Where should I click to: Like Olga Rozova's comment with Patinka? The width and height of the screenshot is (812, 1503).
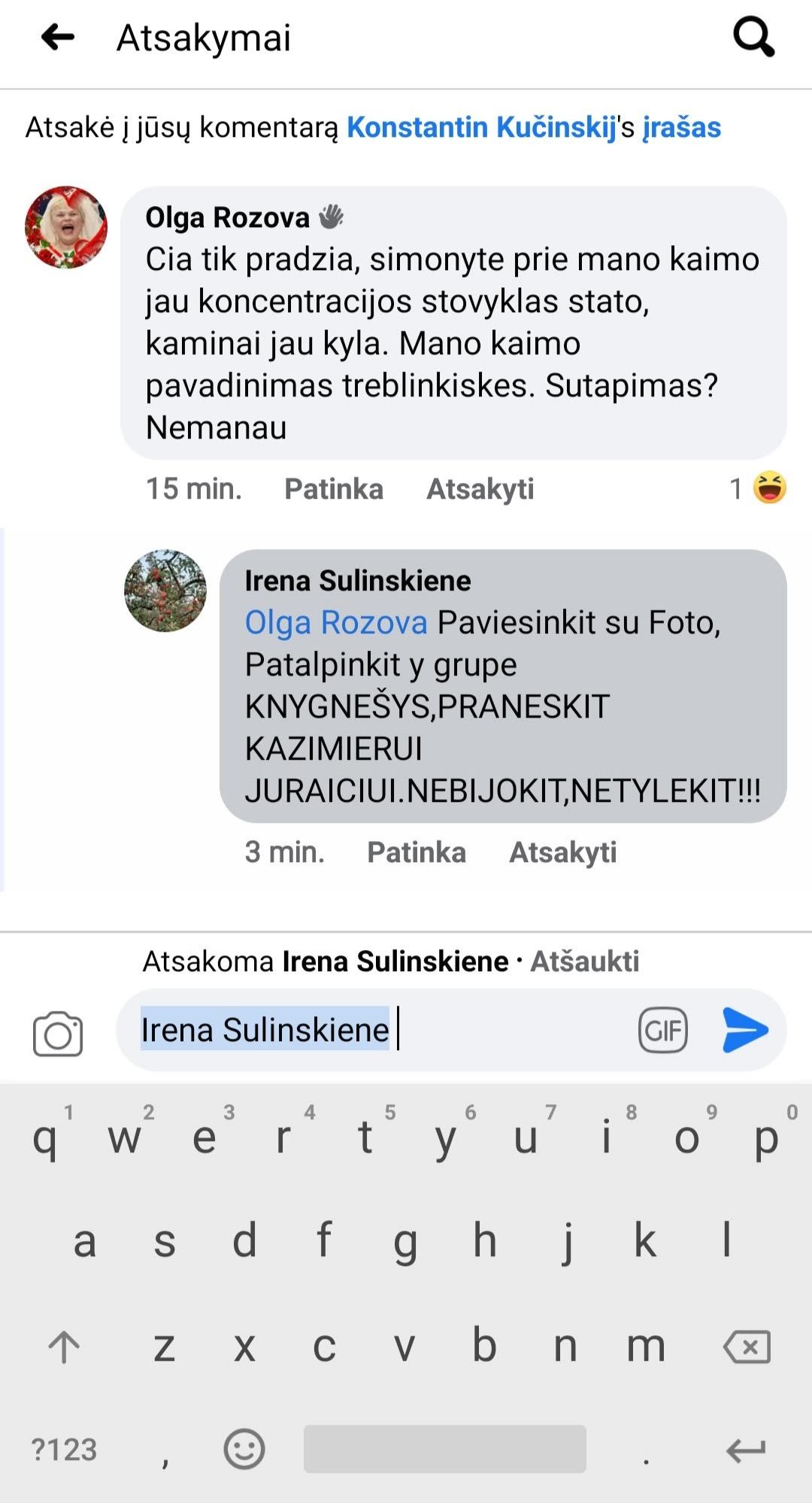333,489
